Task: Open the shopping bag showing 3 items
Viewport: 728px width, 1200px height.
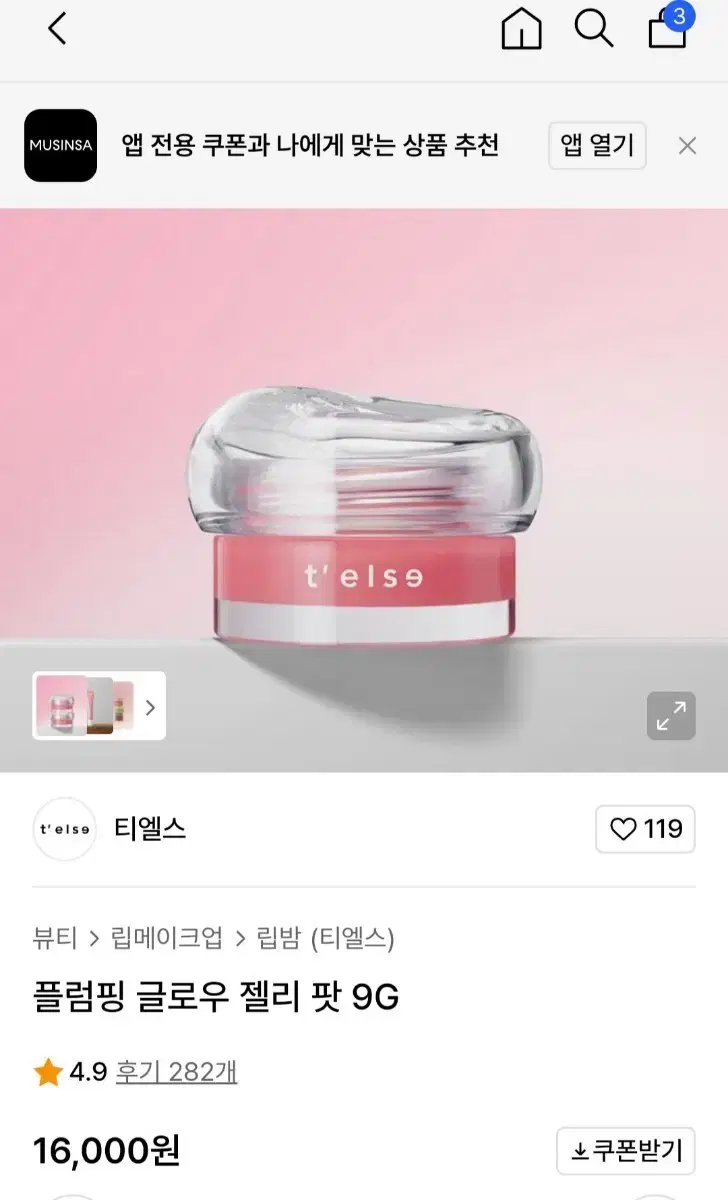Action: click(666, 32)
